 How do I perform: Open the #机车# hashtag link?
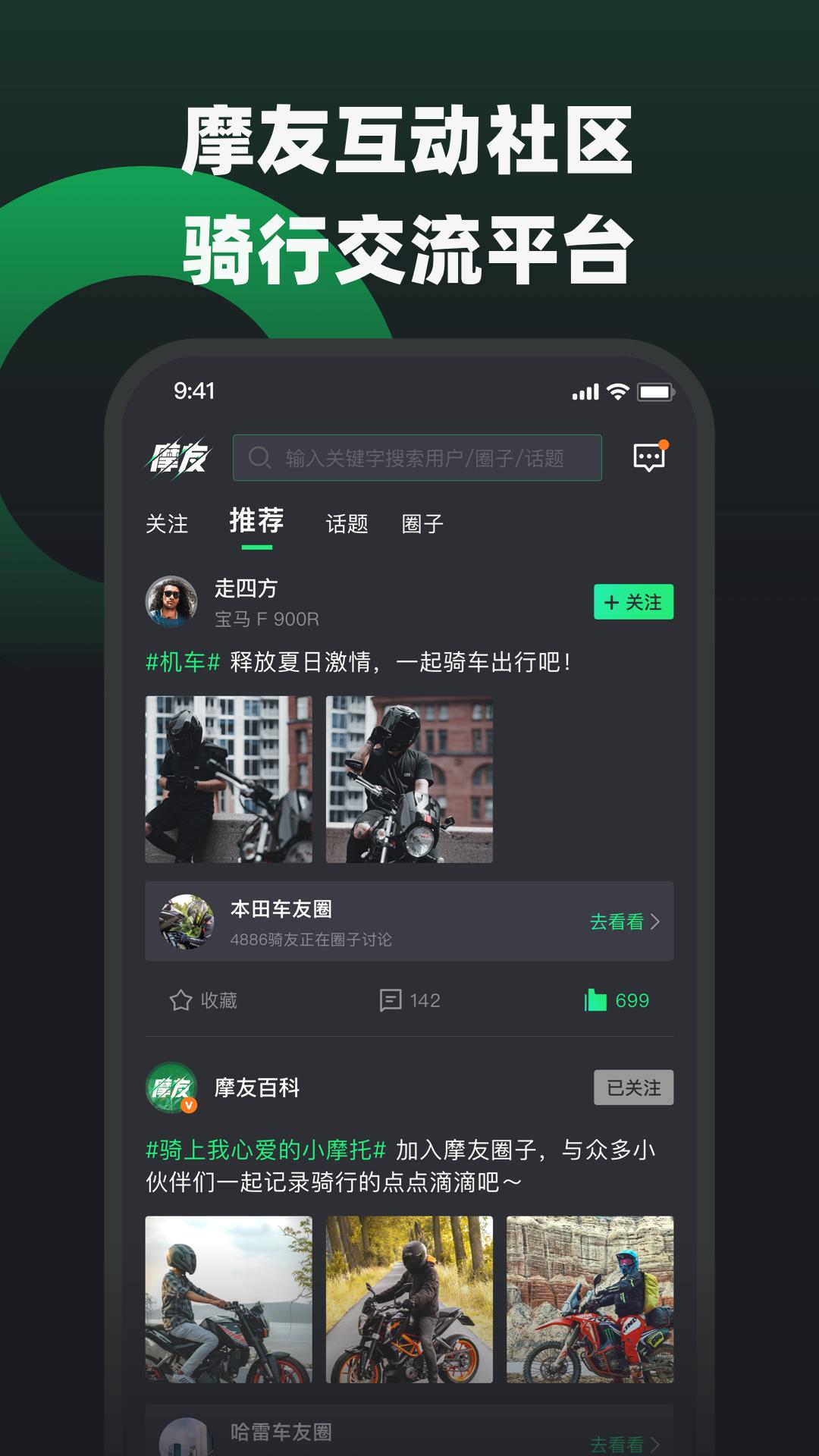tap(184, 661)
